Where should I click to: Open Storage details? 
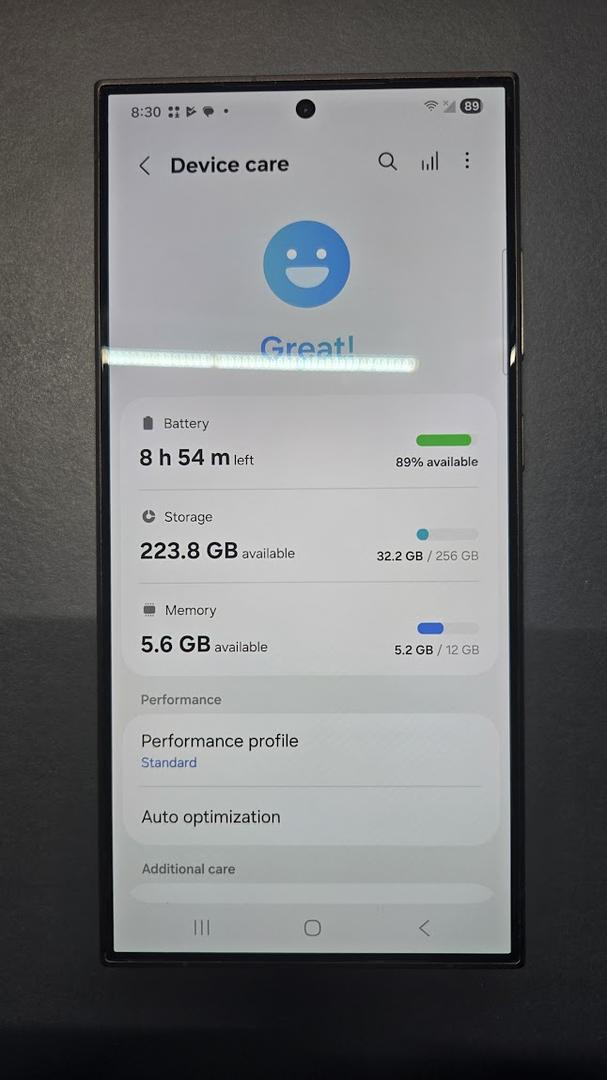click(x=308, y=536)
